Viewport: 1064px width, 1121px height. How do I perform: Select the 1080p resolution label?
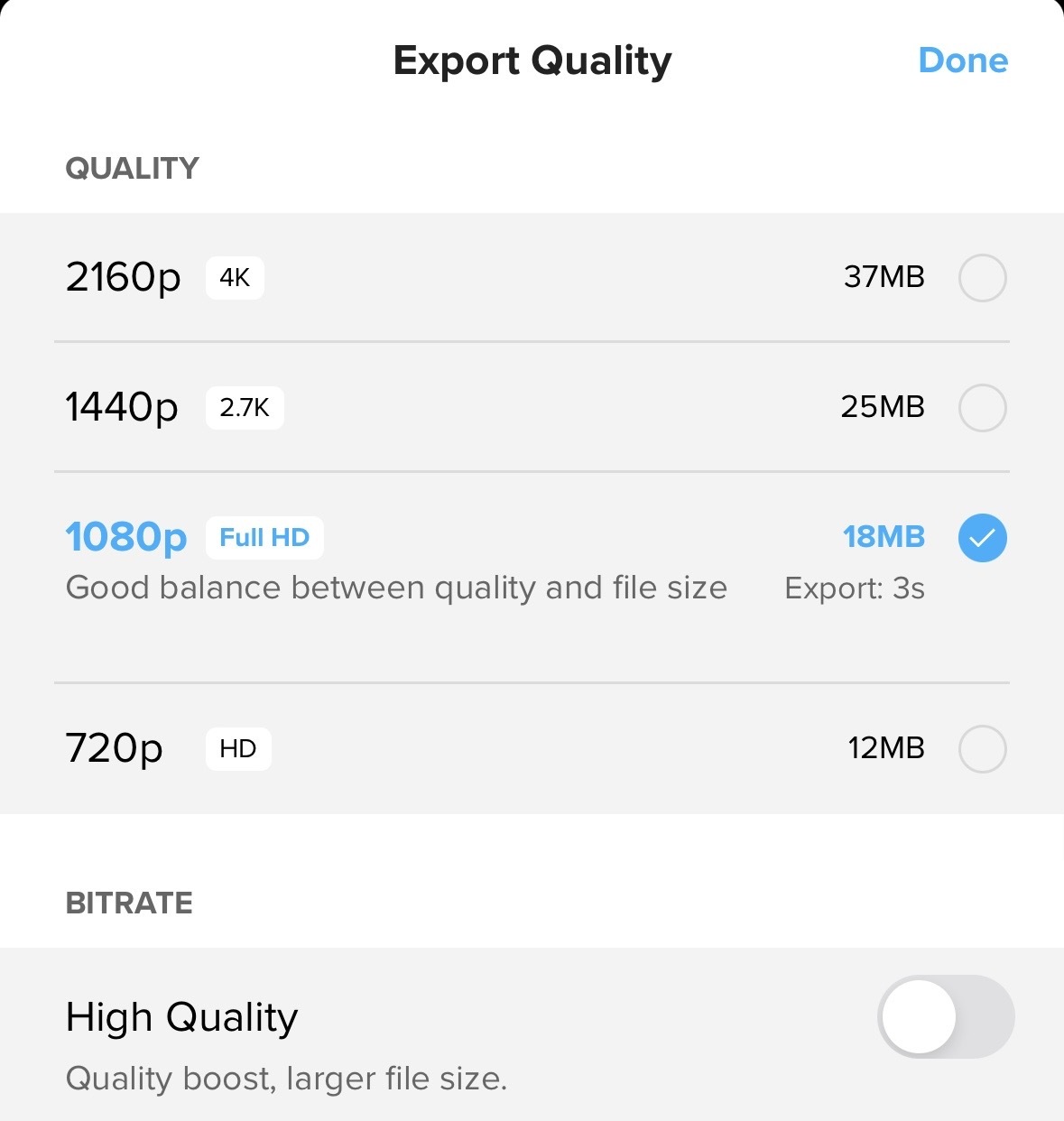[x=126, y=537]
